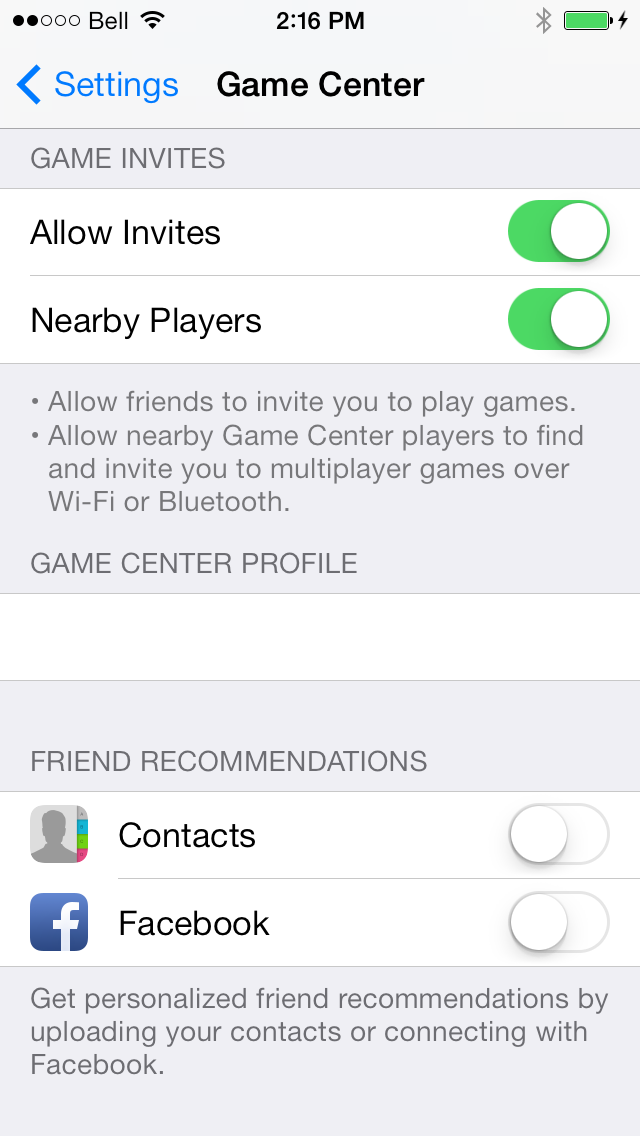Enable Contacts friend recommendations

[558, 835]
